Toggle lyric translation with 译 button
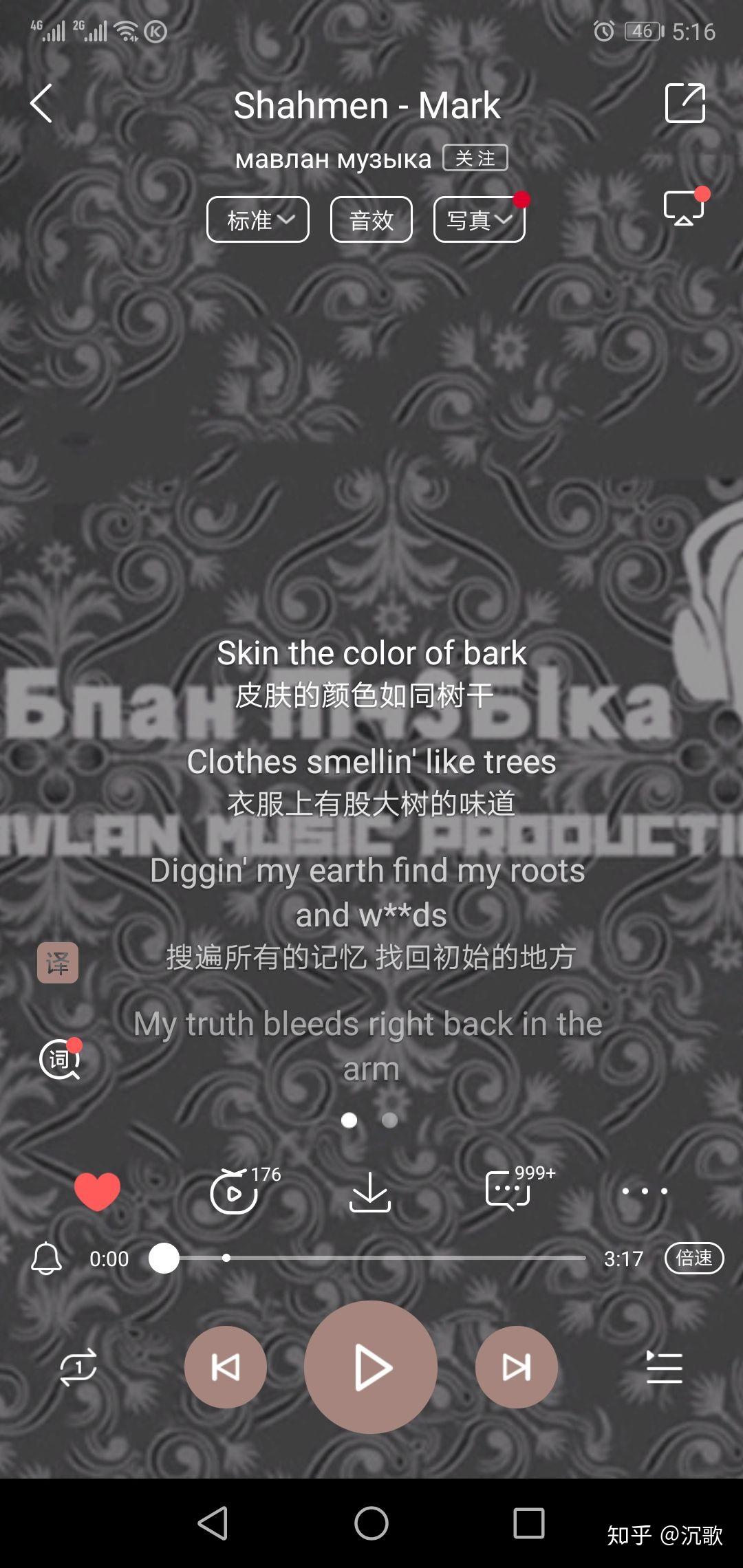The height and width of the screenshot is (1568, 743). [58, 963]
